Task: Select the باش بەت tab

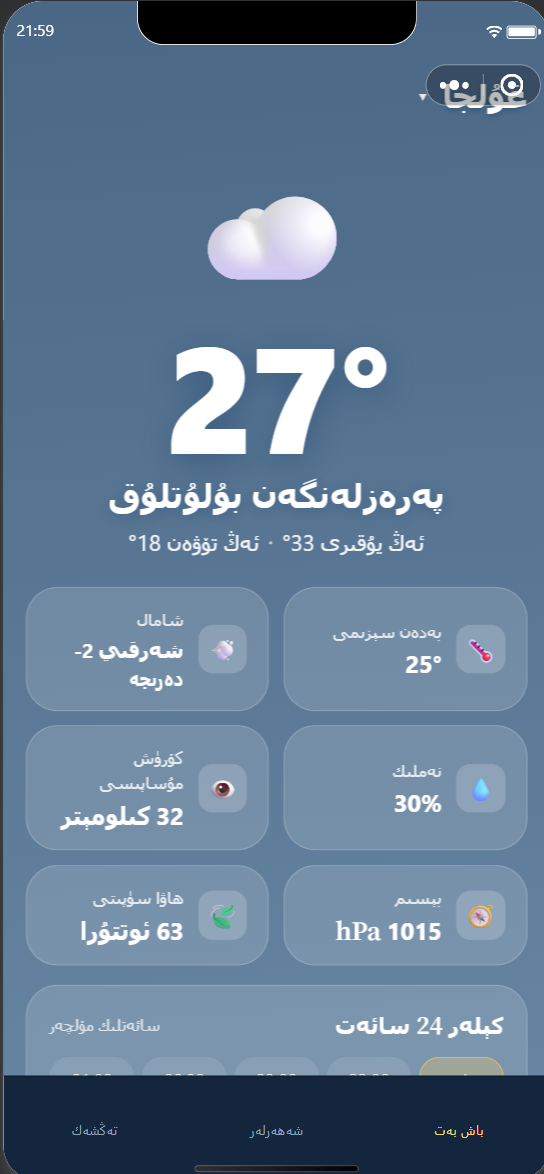Action: tap(459, 1131)
